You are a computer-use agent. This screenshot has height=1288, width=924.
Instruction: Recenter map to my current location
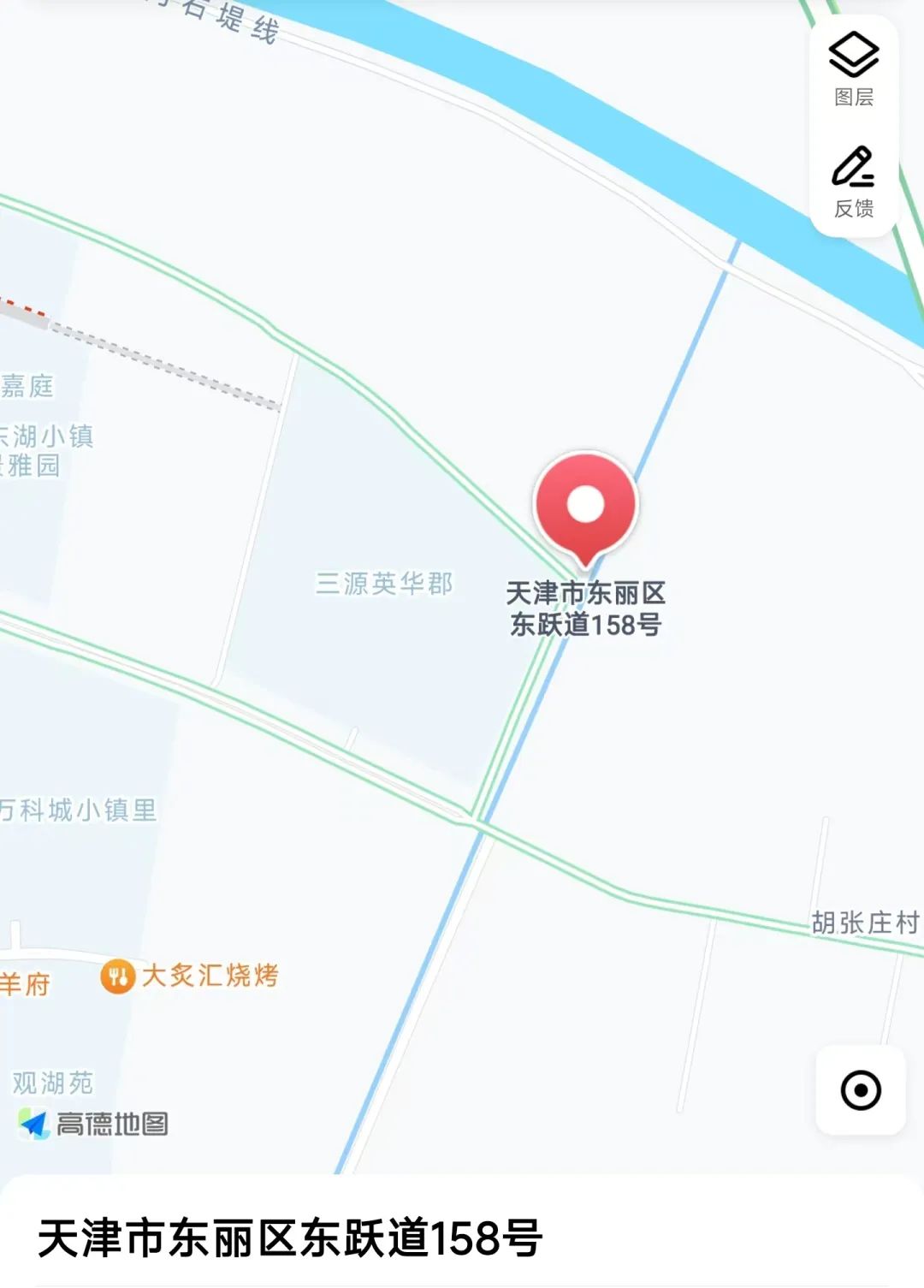[x=861, y=1090]
